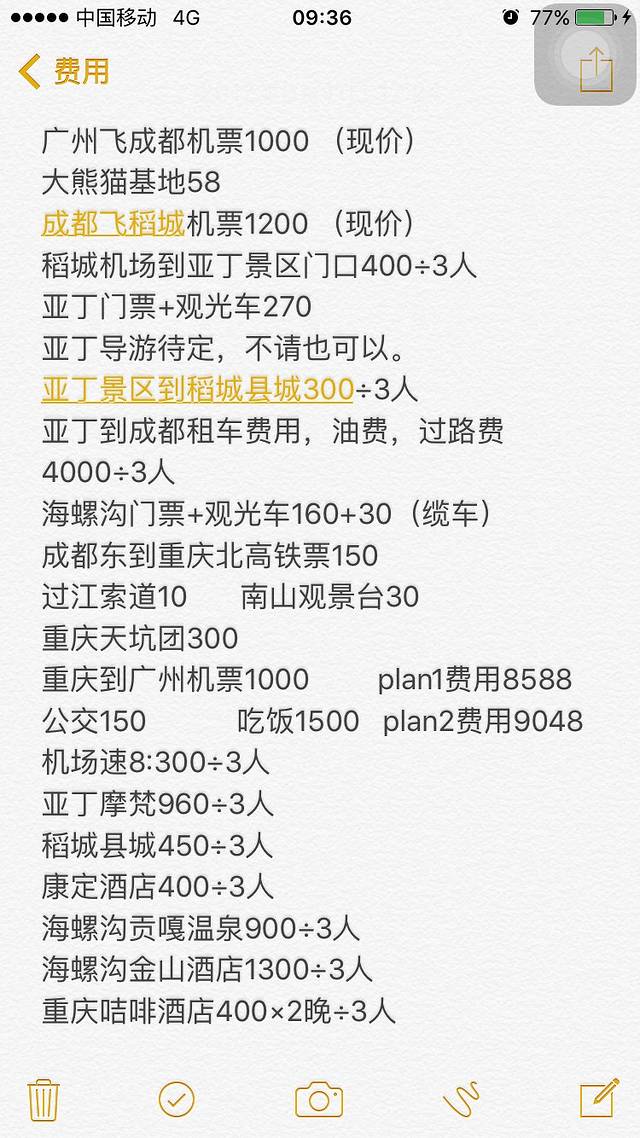This screenshot has width=640, height=1138.
Task: Share this note
Action: (596, 67)
